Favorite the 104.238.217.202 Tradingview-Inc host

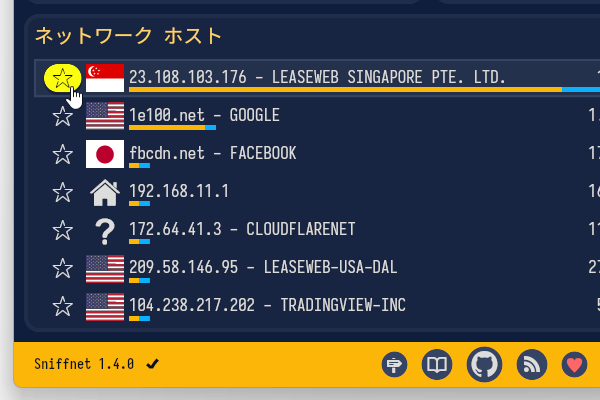[62, 306]
